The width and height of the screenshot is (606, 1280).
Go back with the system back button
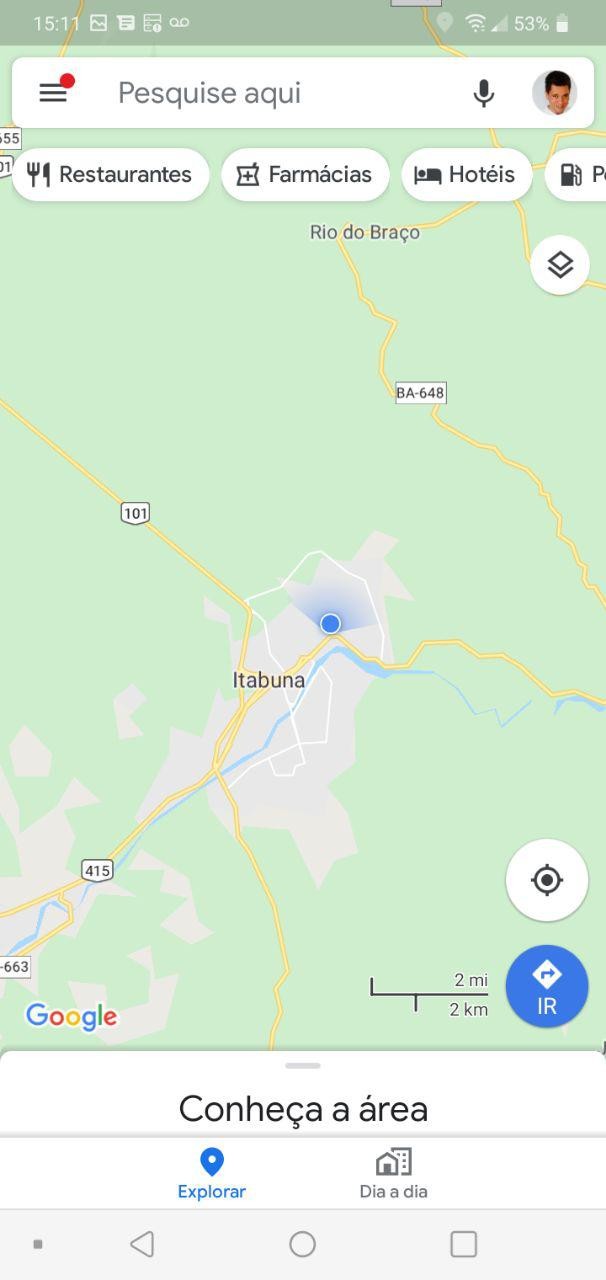click(142, 1244)
